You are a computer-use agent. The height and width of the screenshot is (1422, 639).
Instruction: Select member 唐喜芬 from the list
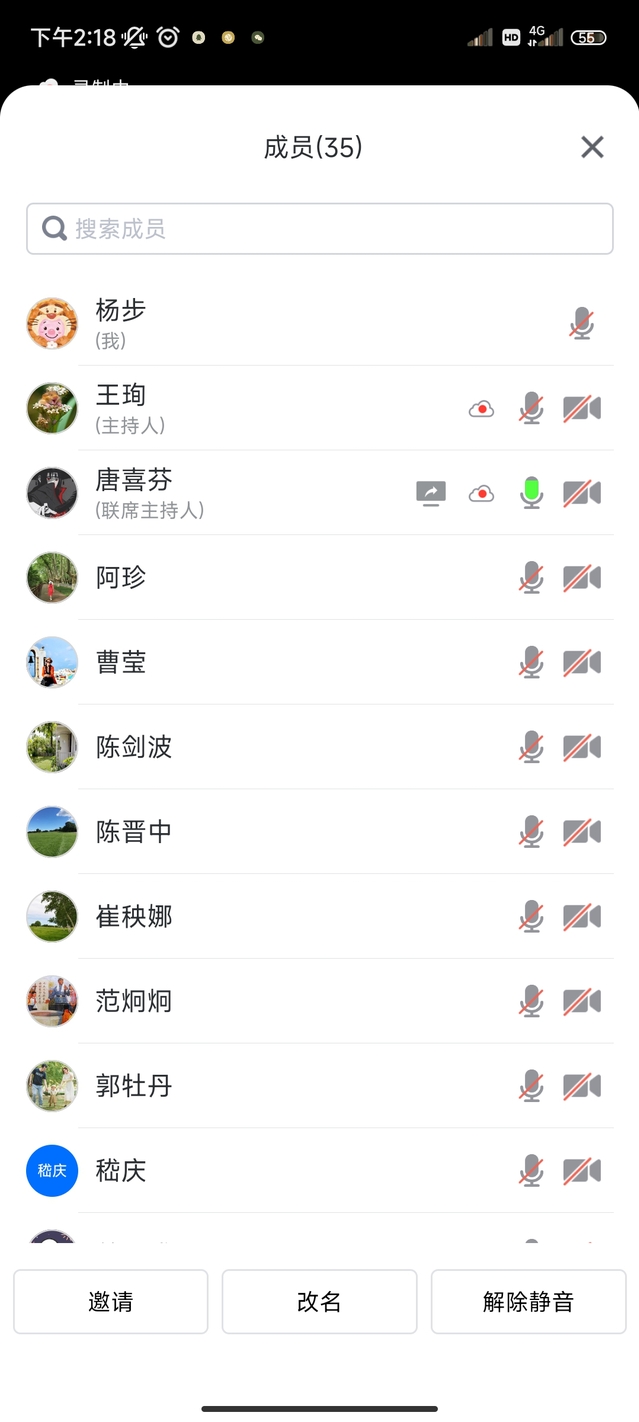point(250,493)
